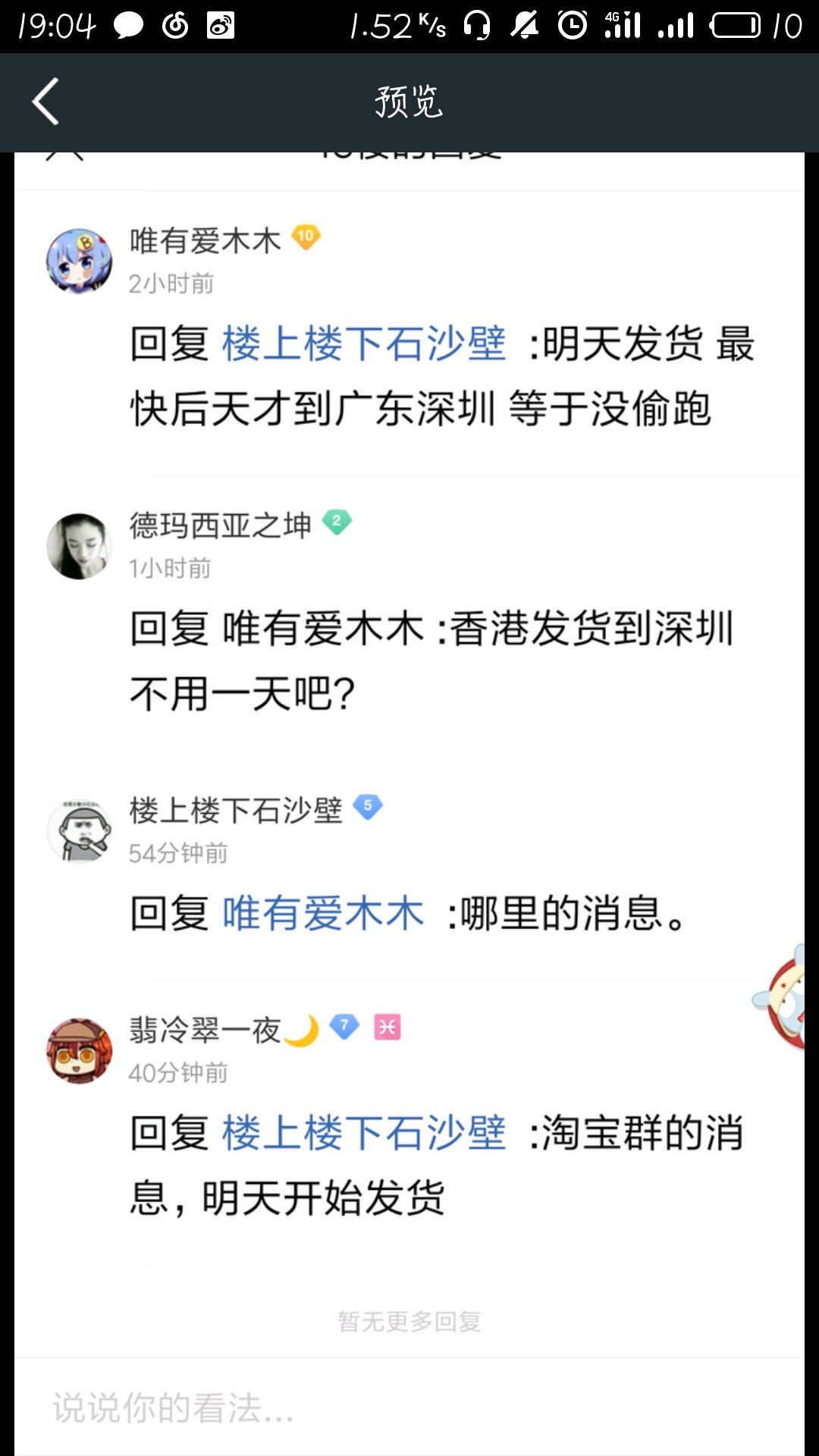Go back from the 预览 preview screen
Image resolution: width=819 pixels, height=1456 pixels.
(45, 102)
